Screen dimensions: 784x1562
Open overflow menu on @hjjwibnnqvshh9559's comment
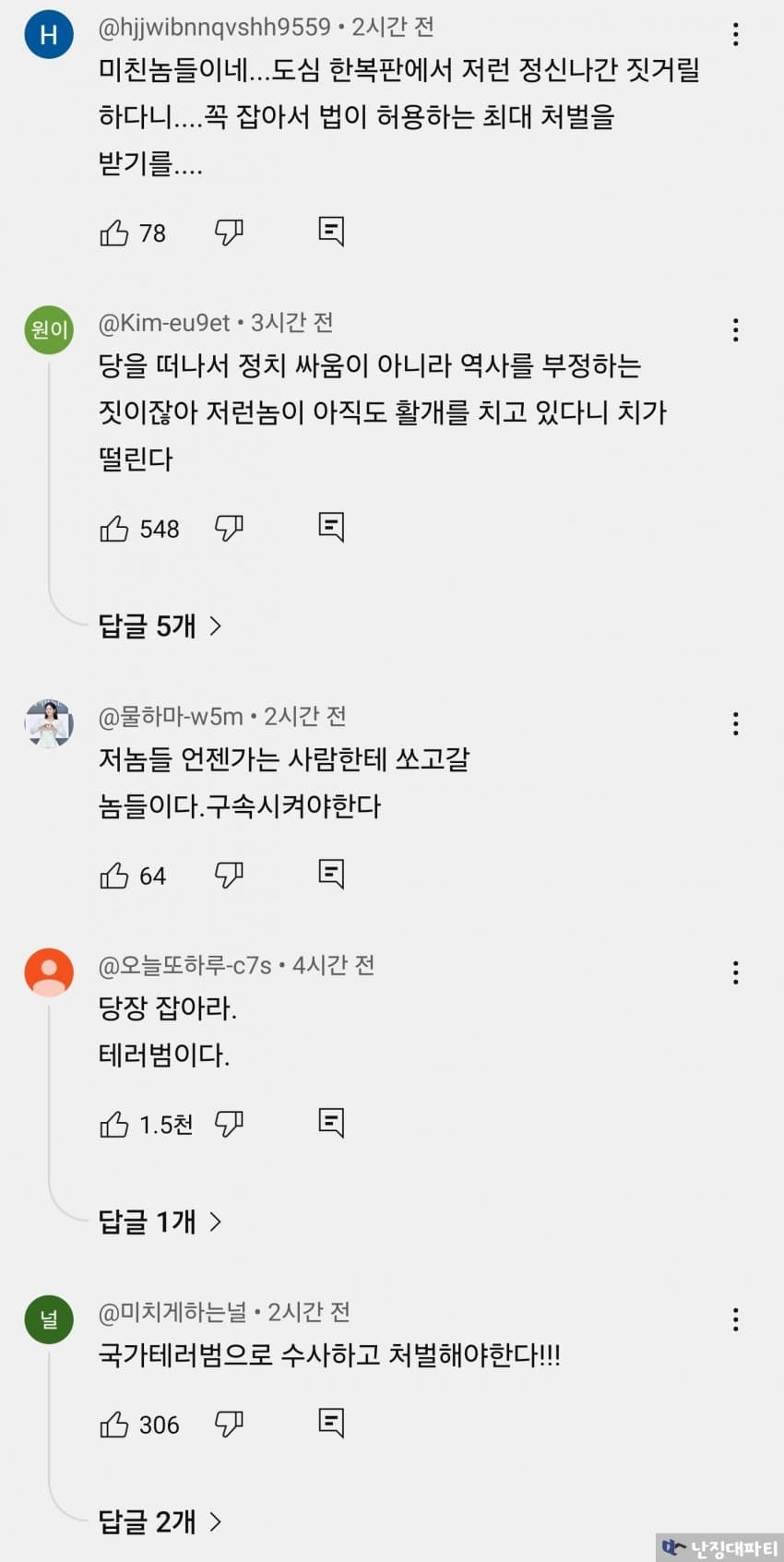735,35
